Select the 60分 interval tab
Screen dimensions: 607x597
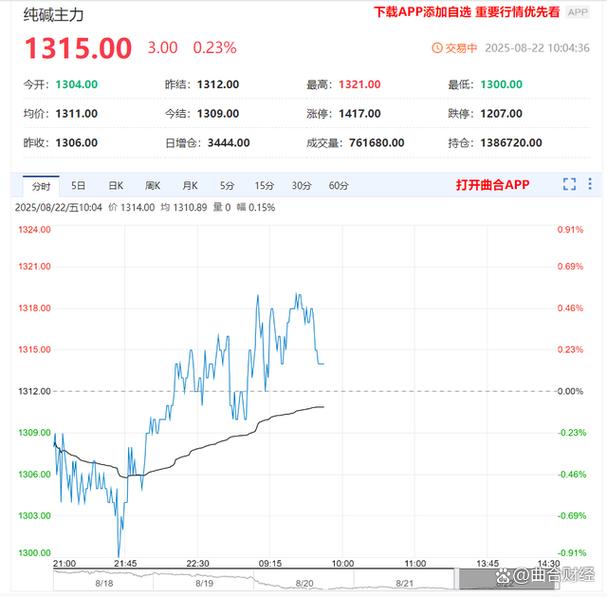coord(338,185)
